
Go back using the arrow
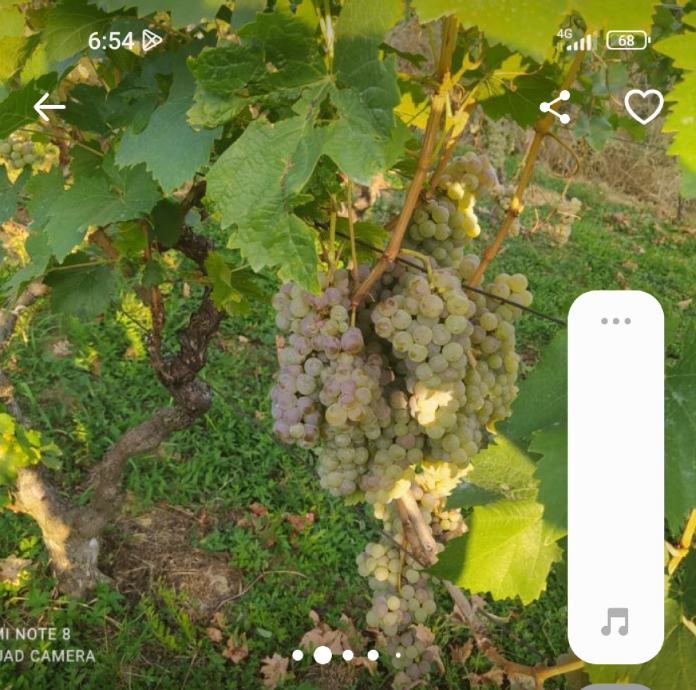(49, 107)
